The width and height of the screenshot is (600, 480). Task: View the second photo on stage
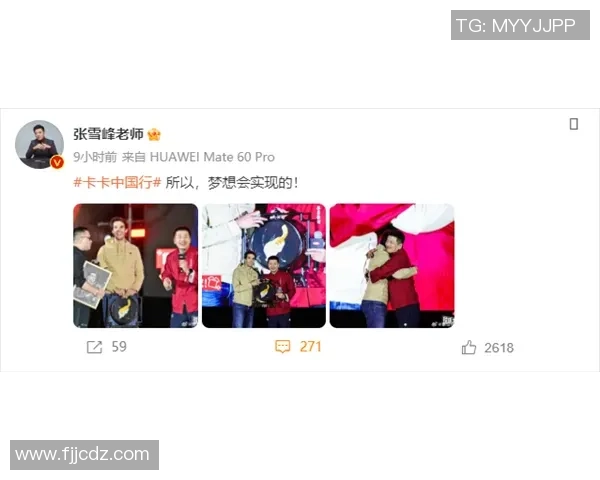tap(263, 265)
